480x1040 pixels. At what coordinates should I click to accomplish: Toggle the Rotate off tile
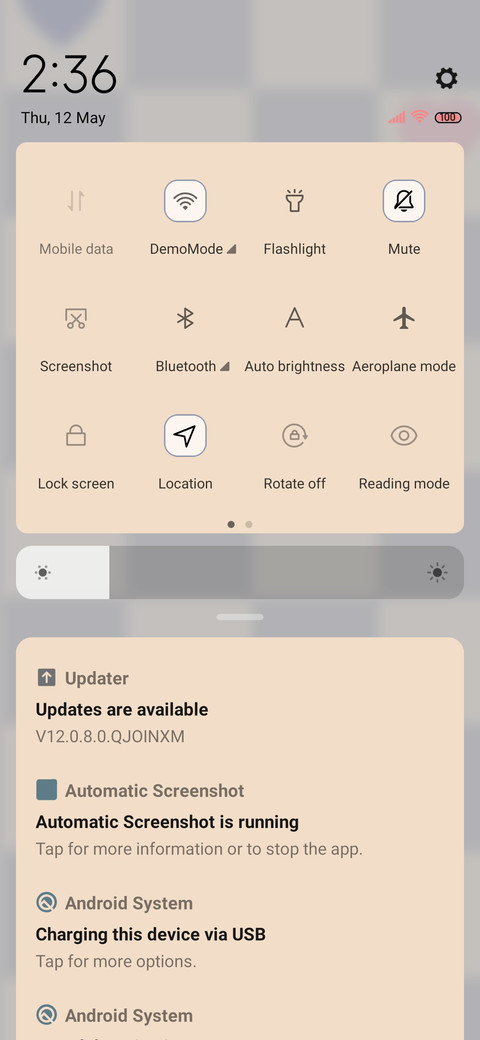point(294,436)
